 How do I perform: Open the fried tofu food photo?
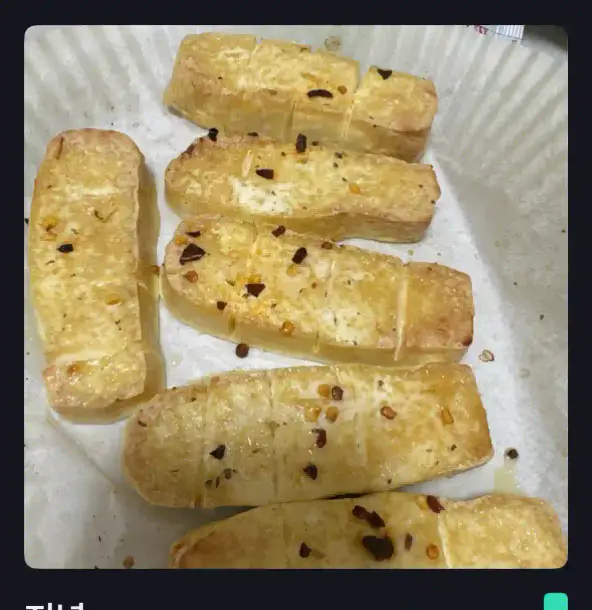coord(296,297)
